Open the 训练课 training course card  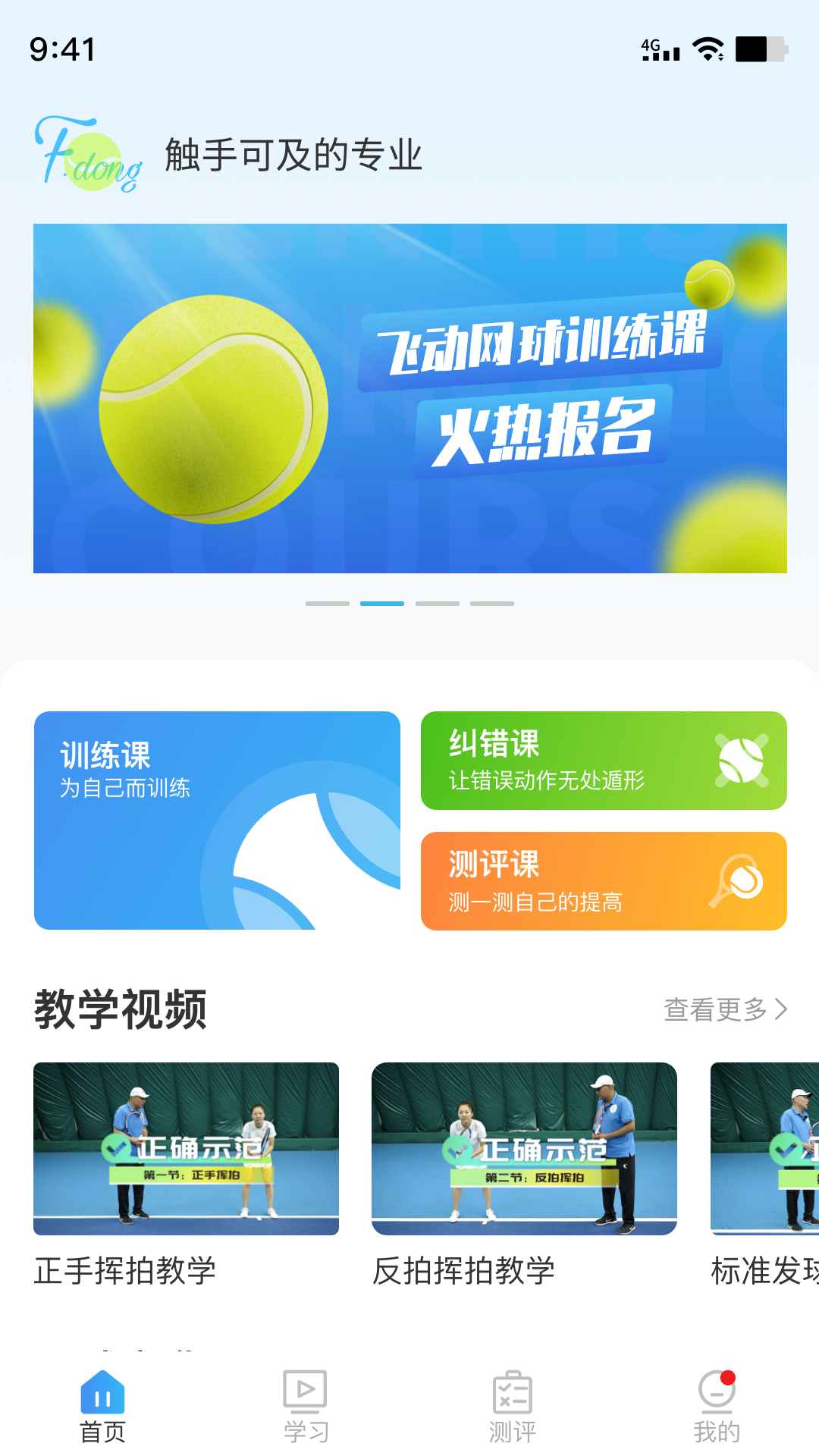tap(216, 819)
